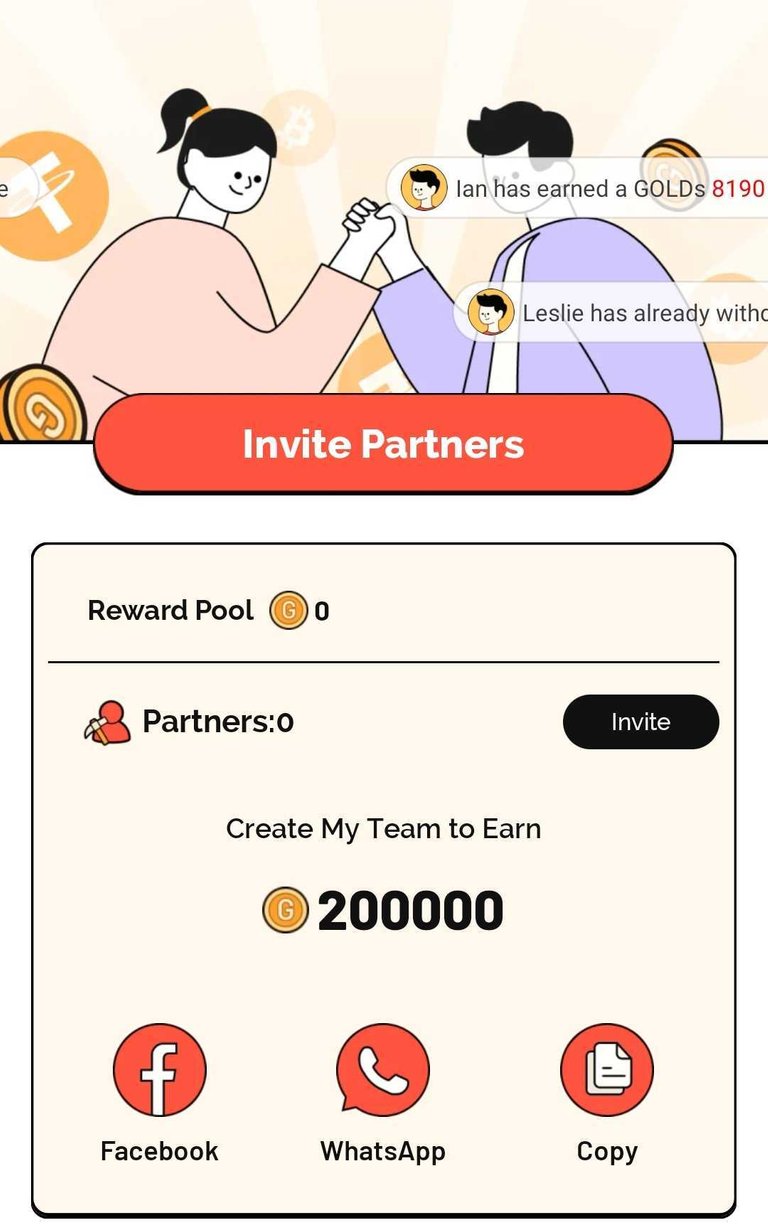Share invitation via WhatsApp

[382, 1071]
